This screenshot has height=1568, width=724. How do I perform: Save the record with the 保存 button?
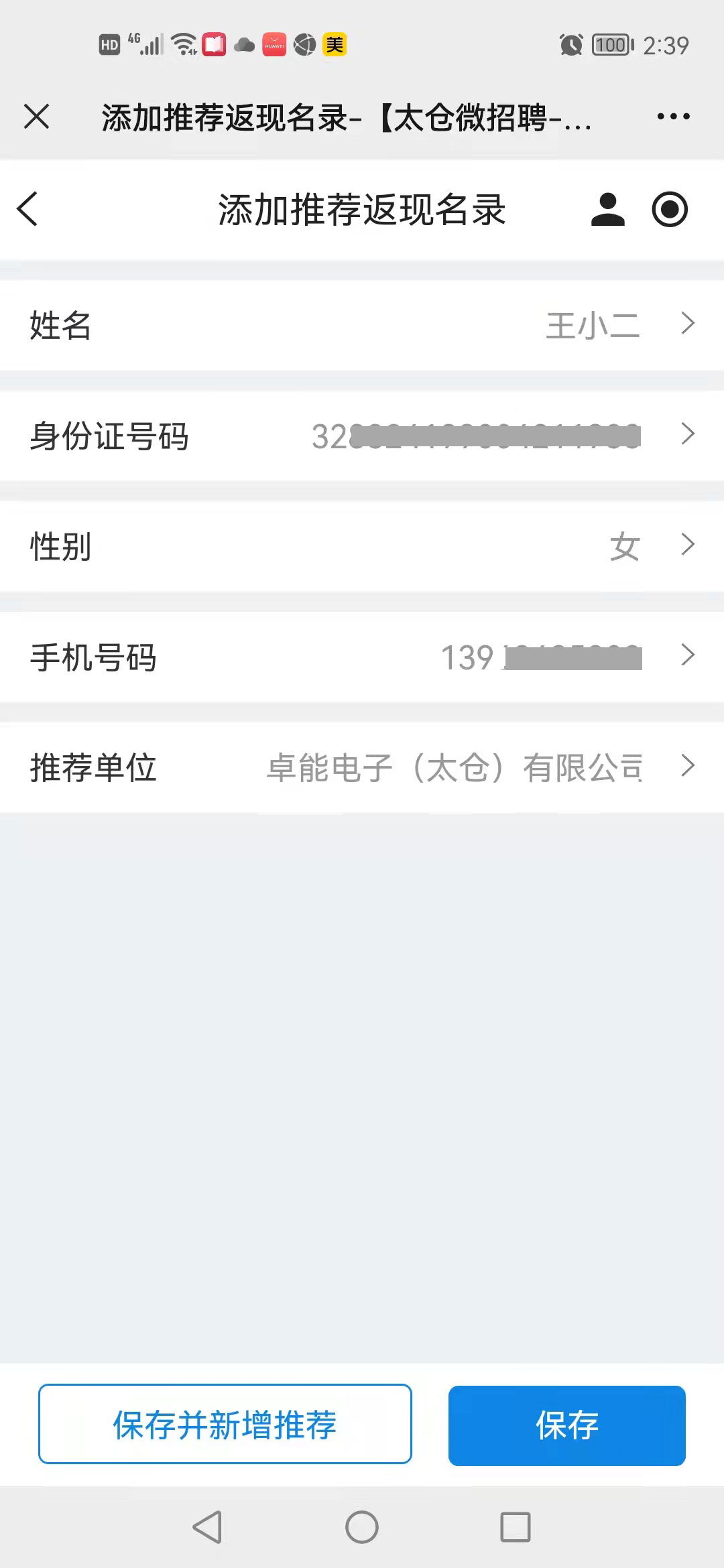tap(567, 1425)
